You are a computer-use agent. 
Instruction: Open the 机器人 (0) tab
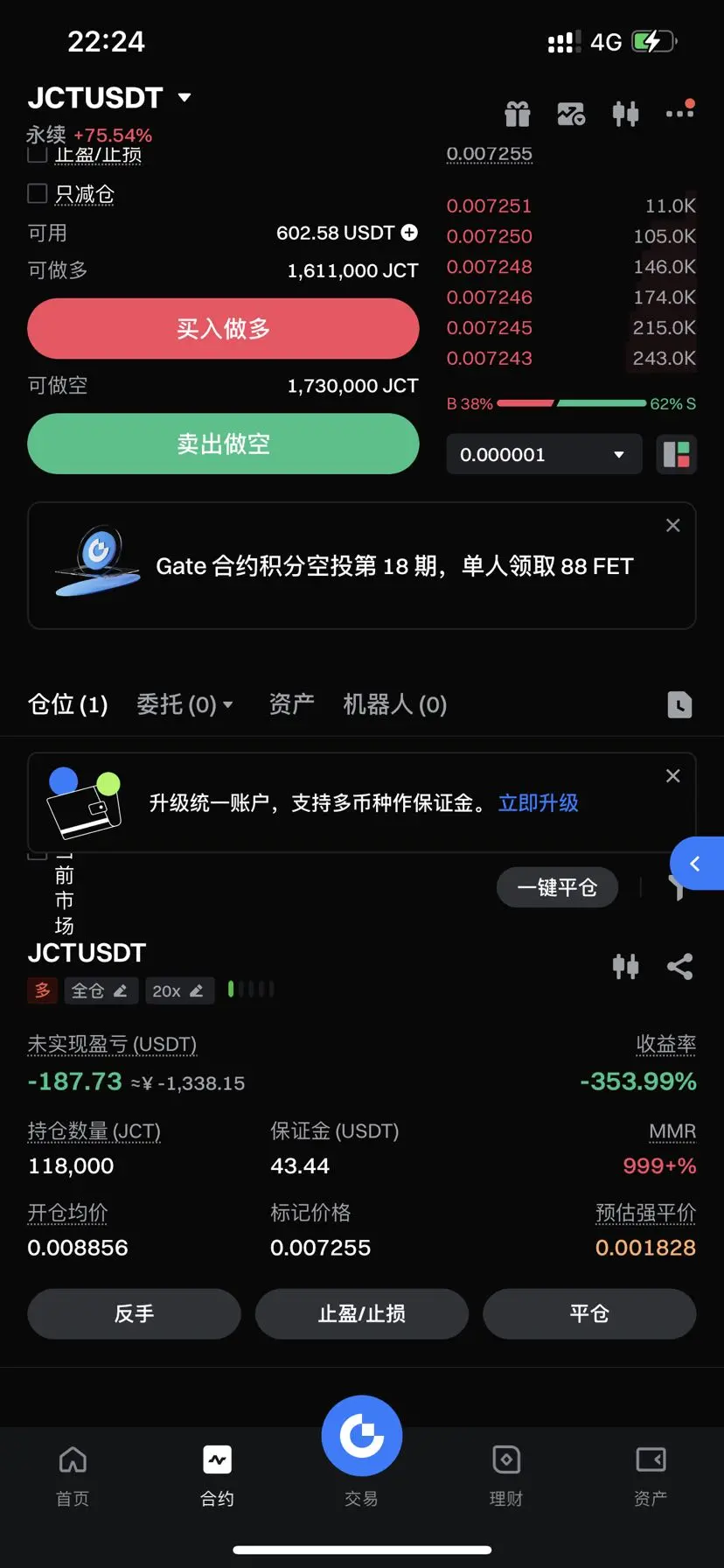tap(394, 704)
